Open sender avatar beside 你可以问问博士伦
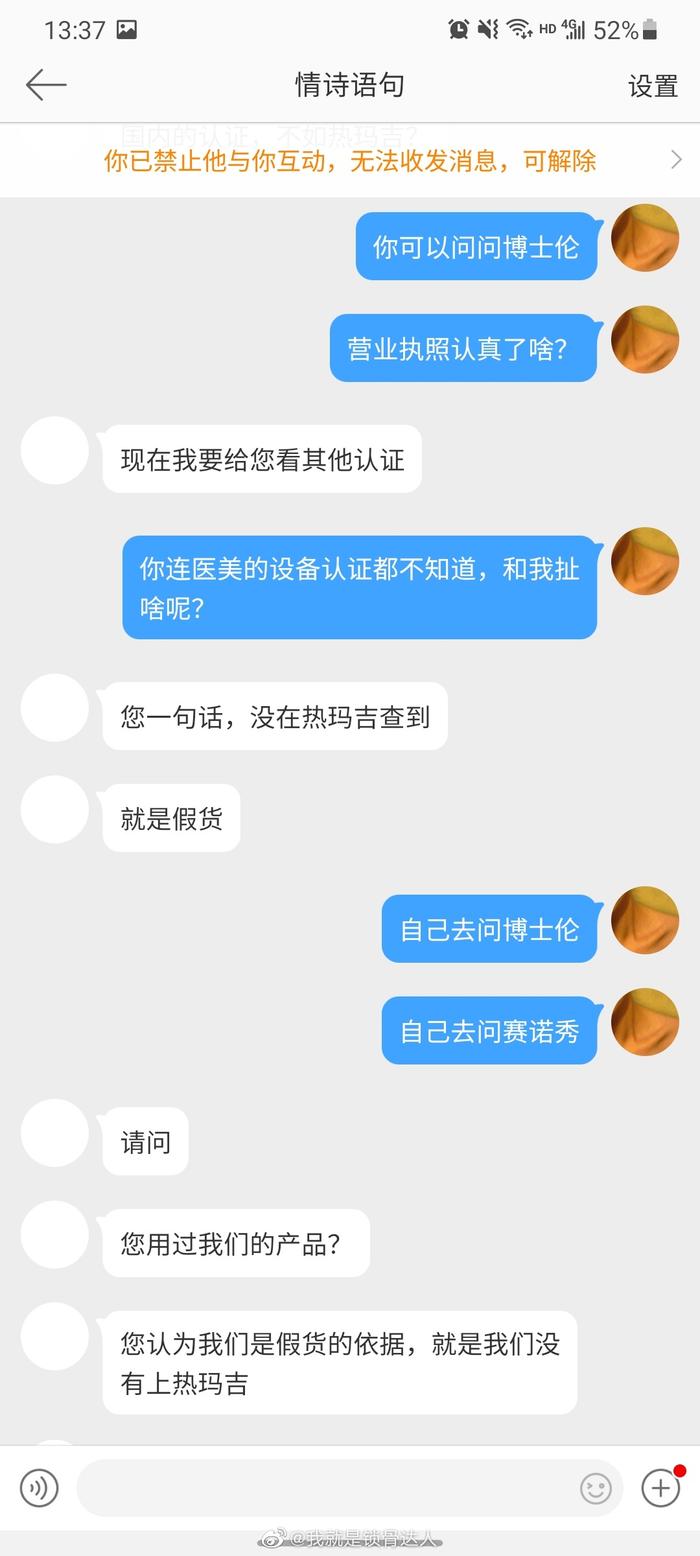The height and width of the screenshot is (1556, 700). point(645,238)
